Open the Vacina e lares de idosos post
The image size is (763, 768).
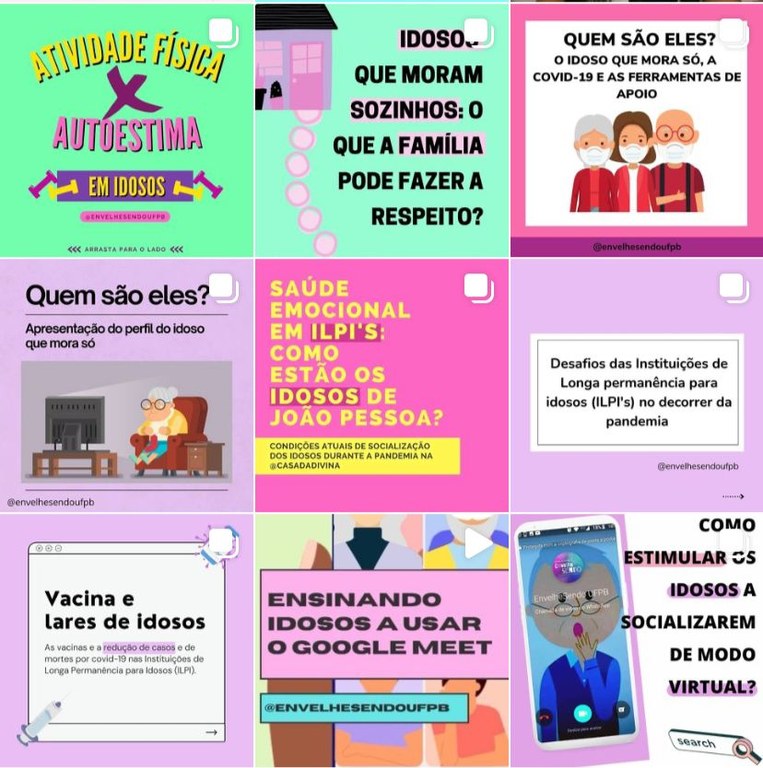click(x=126, y=640)
